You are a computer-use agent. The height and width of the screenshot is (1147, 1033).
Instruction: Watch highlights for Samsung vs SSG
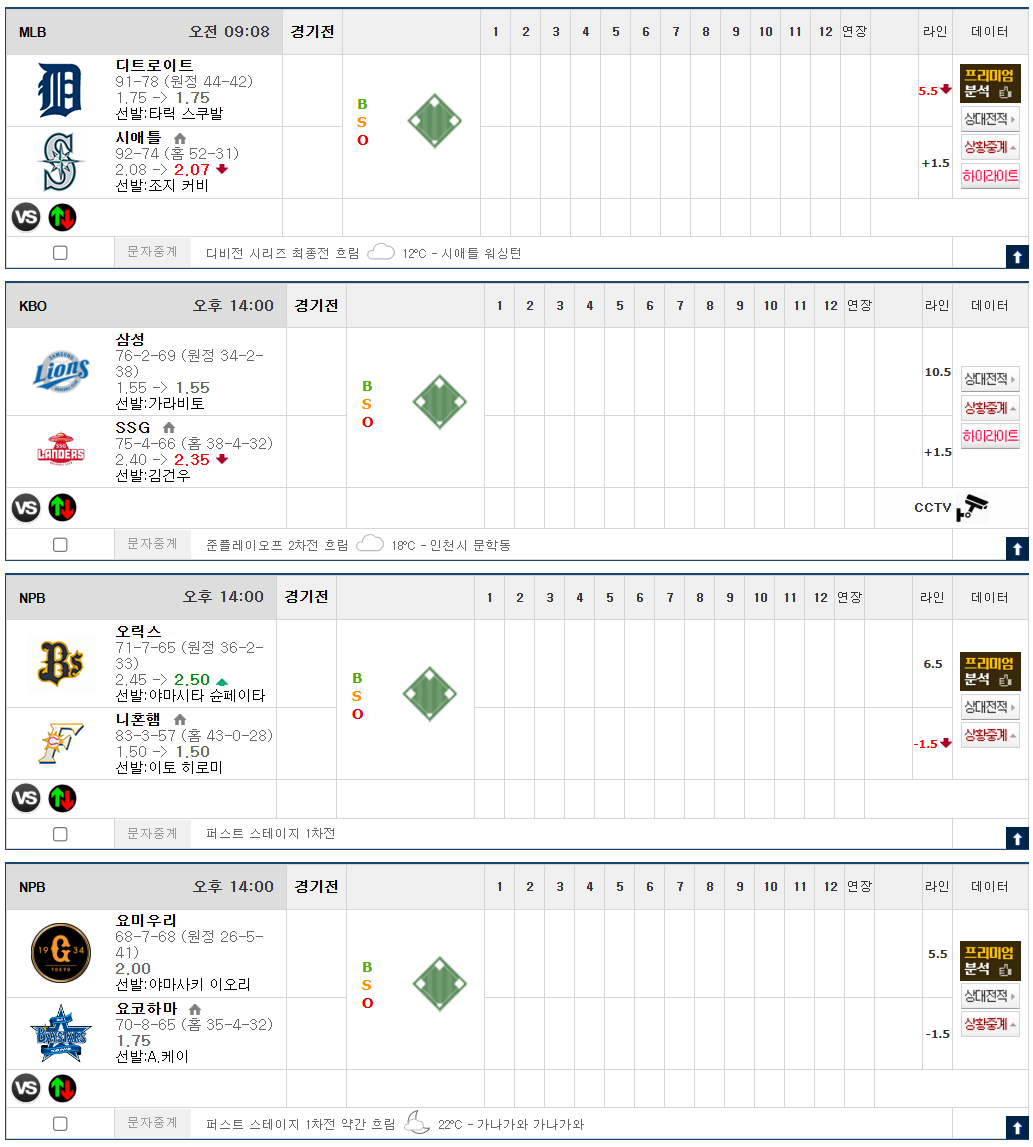[990, 436]
